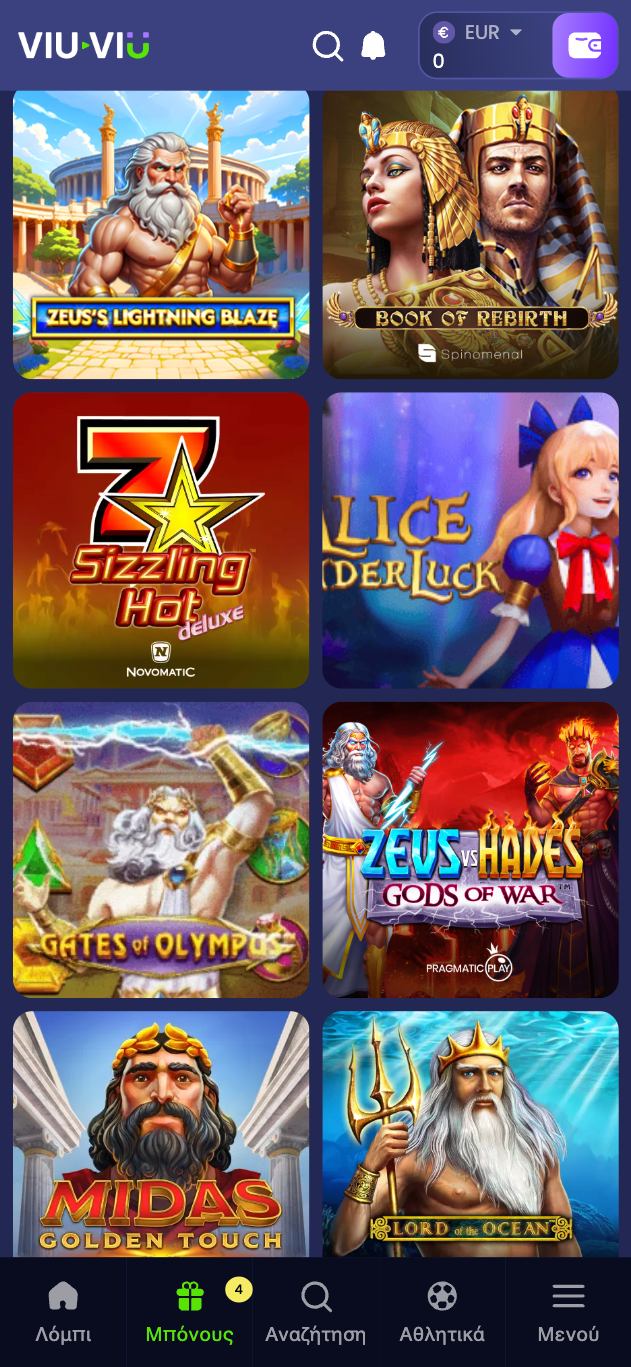Go to the Λόμπι tab

click(x=63, y=1313)
